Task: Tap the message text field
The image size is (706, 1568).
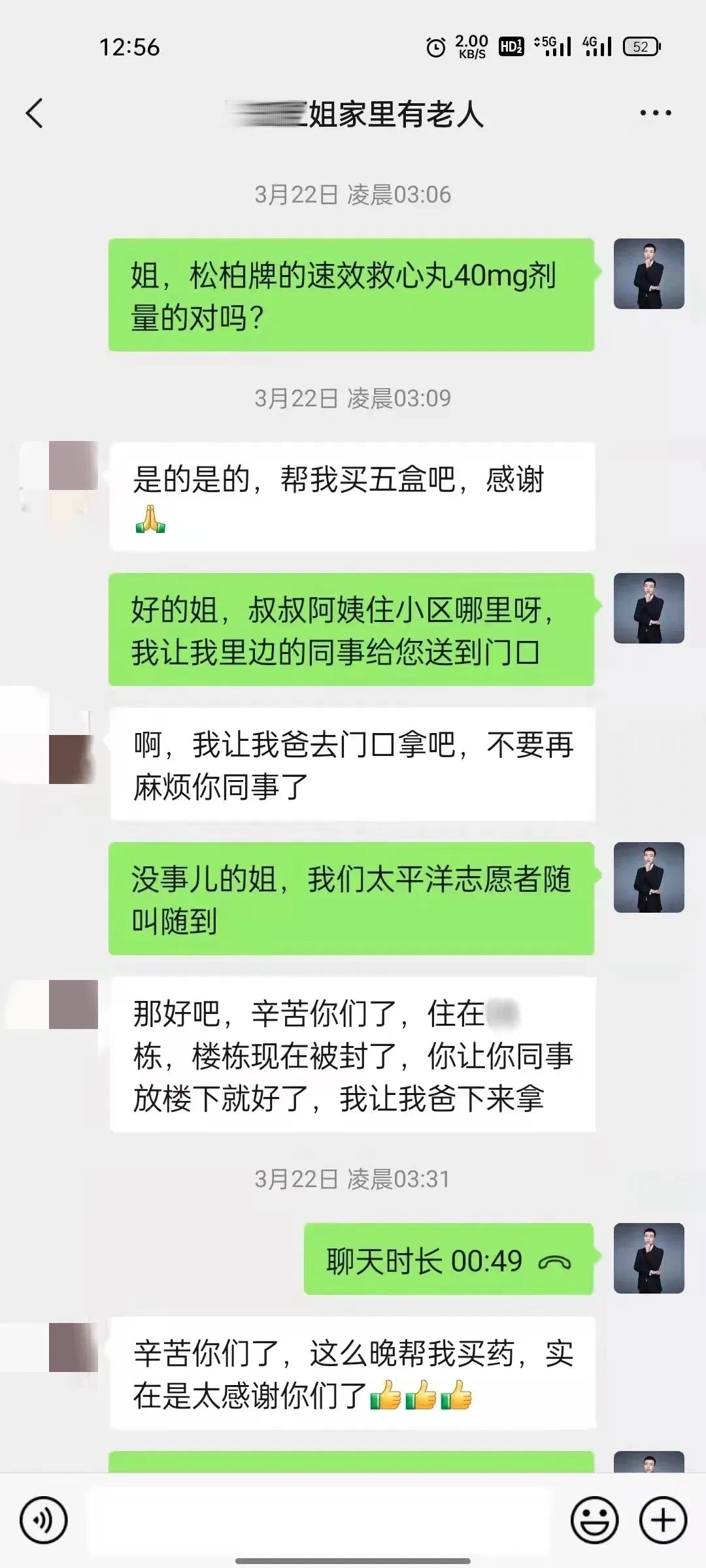Action: [317, 1520]
